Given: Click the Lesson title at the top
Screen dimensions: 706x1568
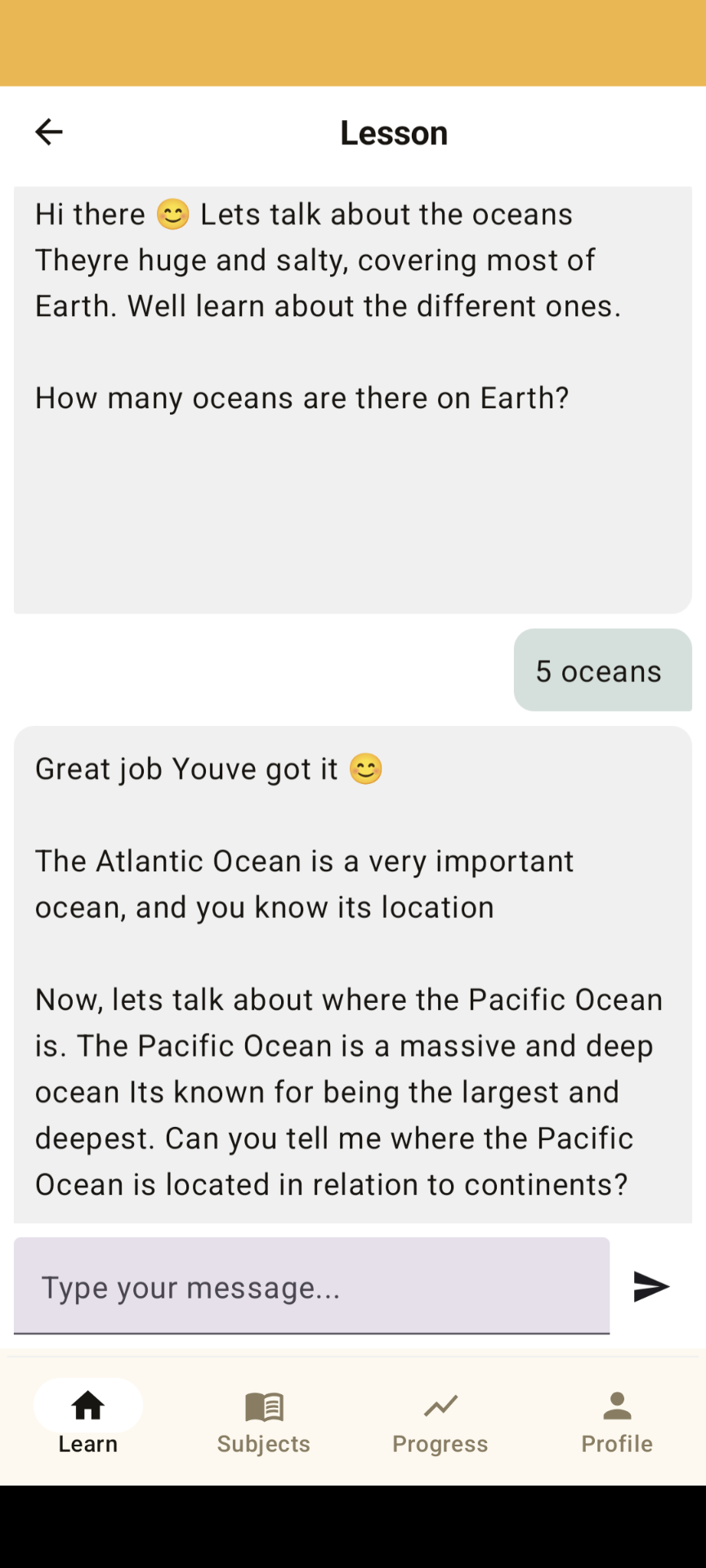Looking at the screenshot, I should point(394,132).
